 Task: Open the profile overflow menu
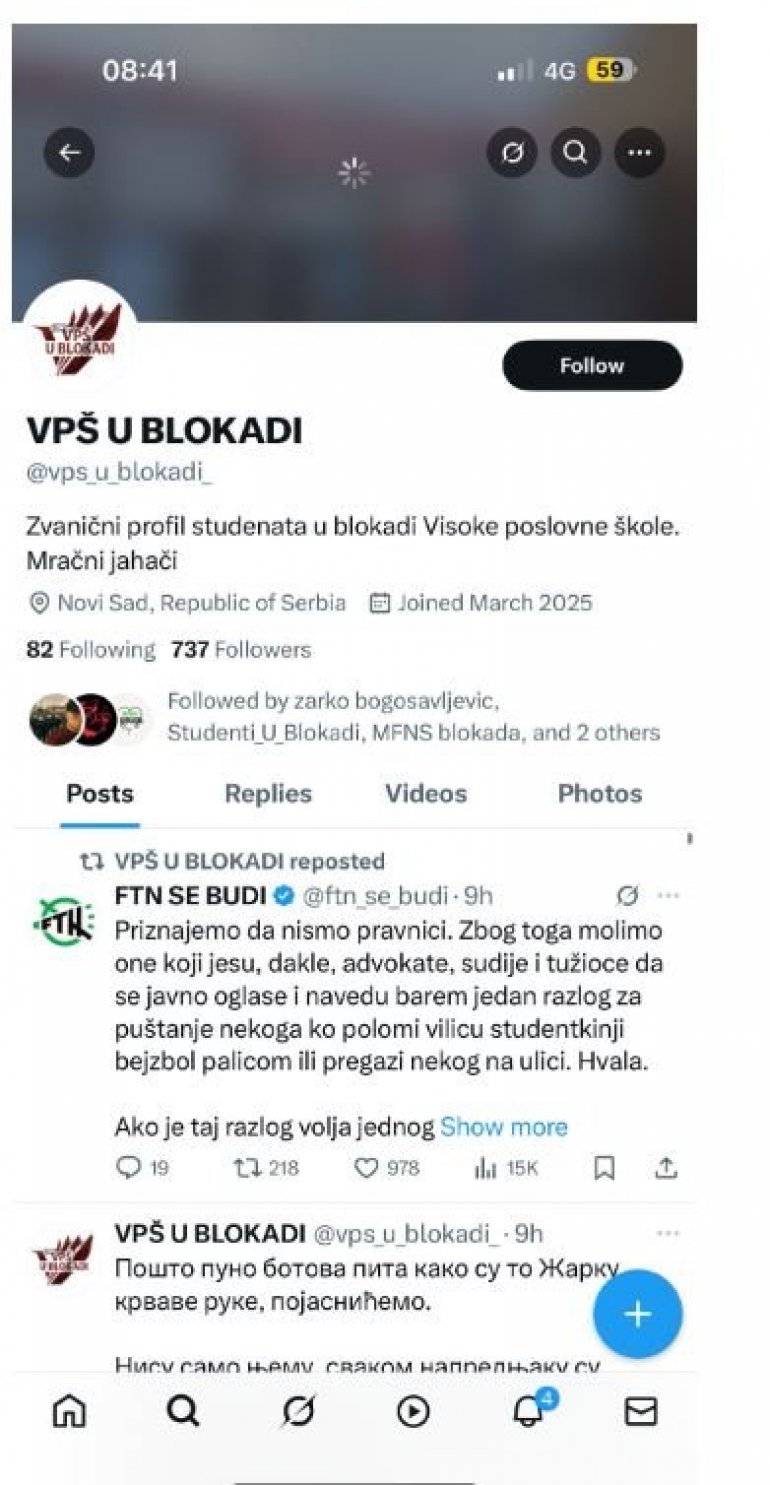click(639, 153)
